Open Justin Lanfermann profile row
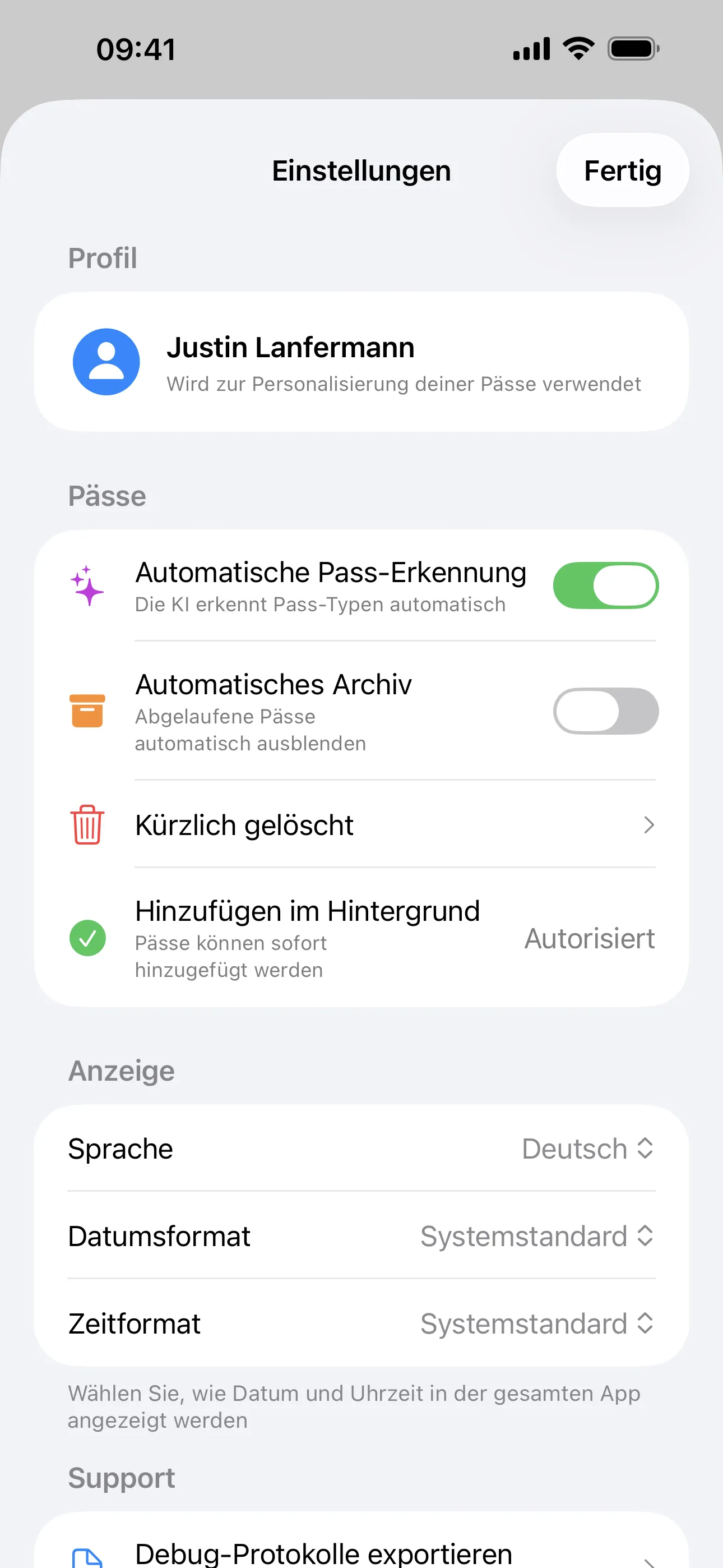 (361, 362)
